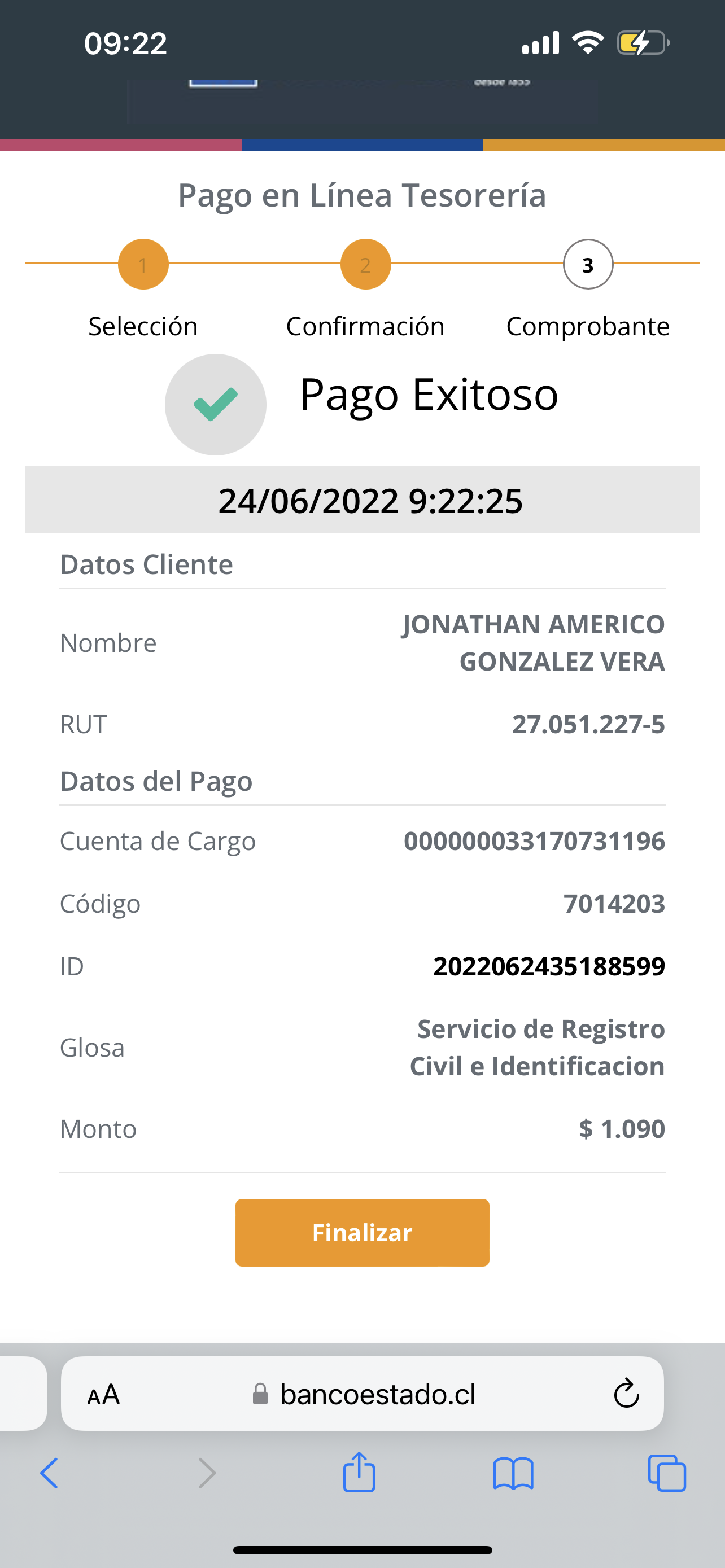725x1568 pixels.
Task: Select the Comprobante tab label
Action: point(587,326)
